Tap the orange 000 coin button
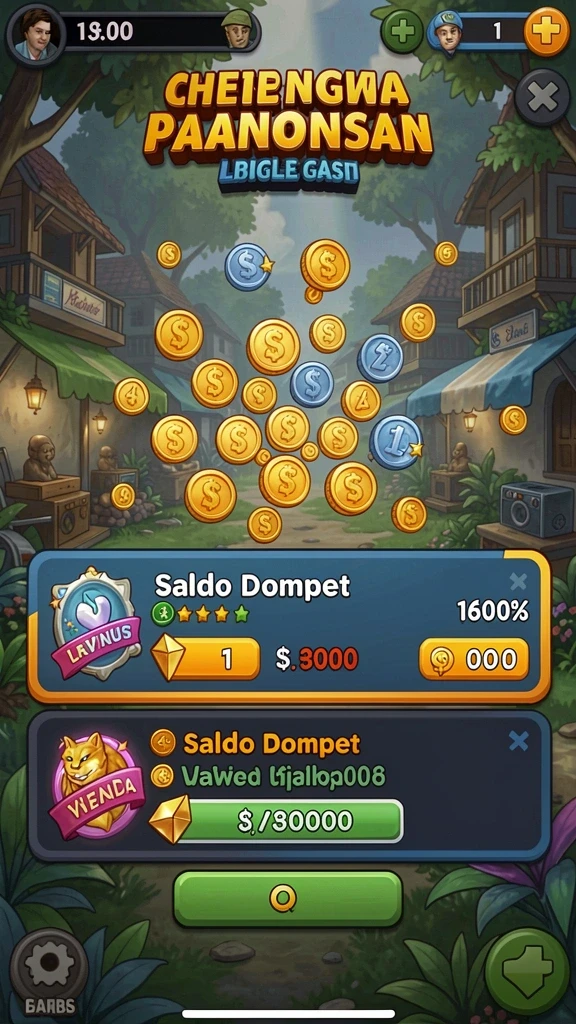 474,660
